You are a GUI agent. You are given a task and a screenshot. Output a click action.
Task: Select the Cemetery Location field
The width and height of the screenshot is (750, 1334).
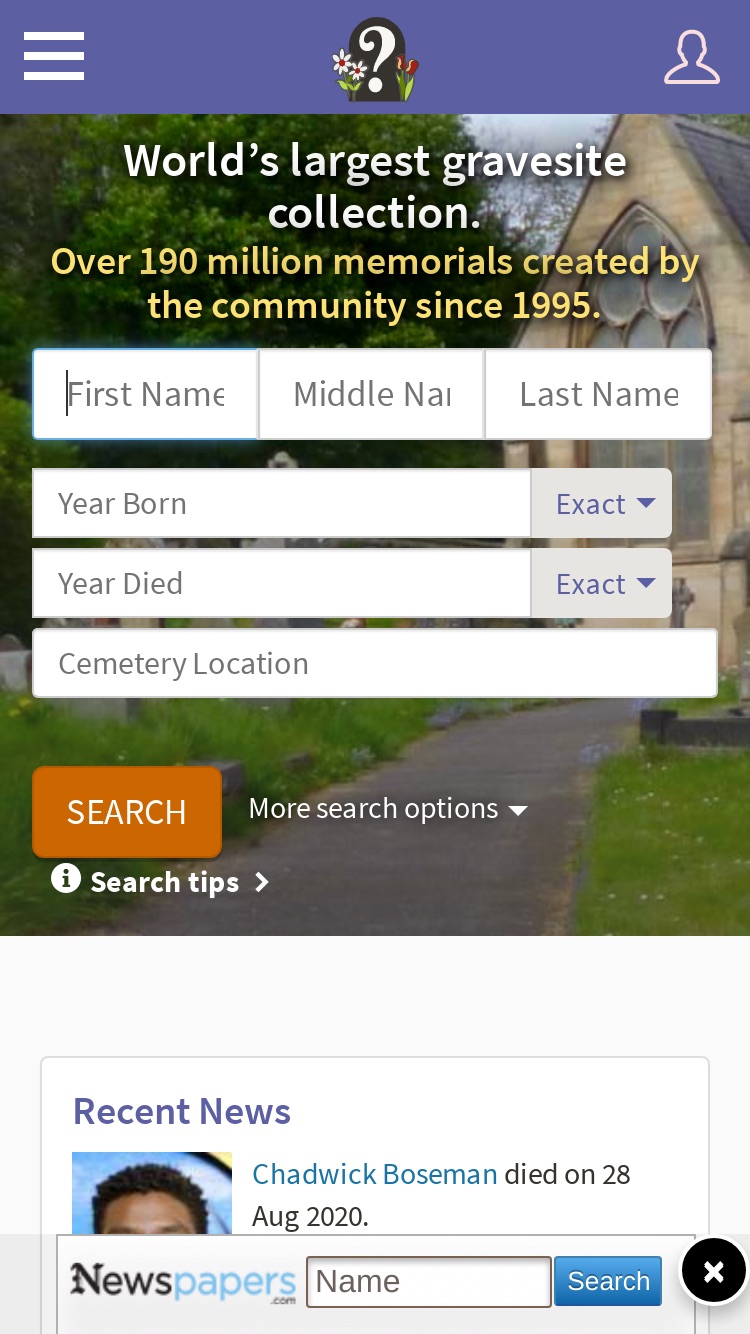tap(375, 663)
